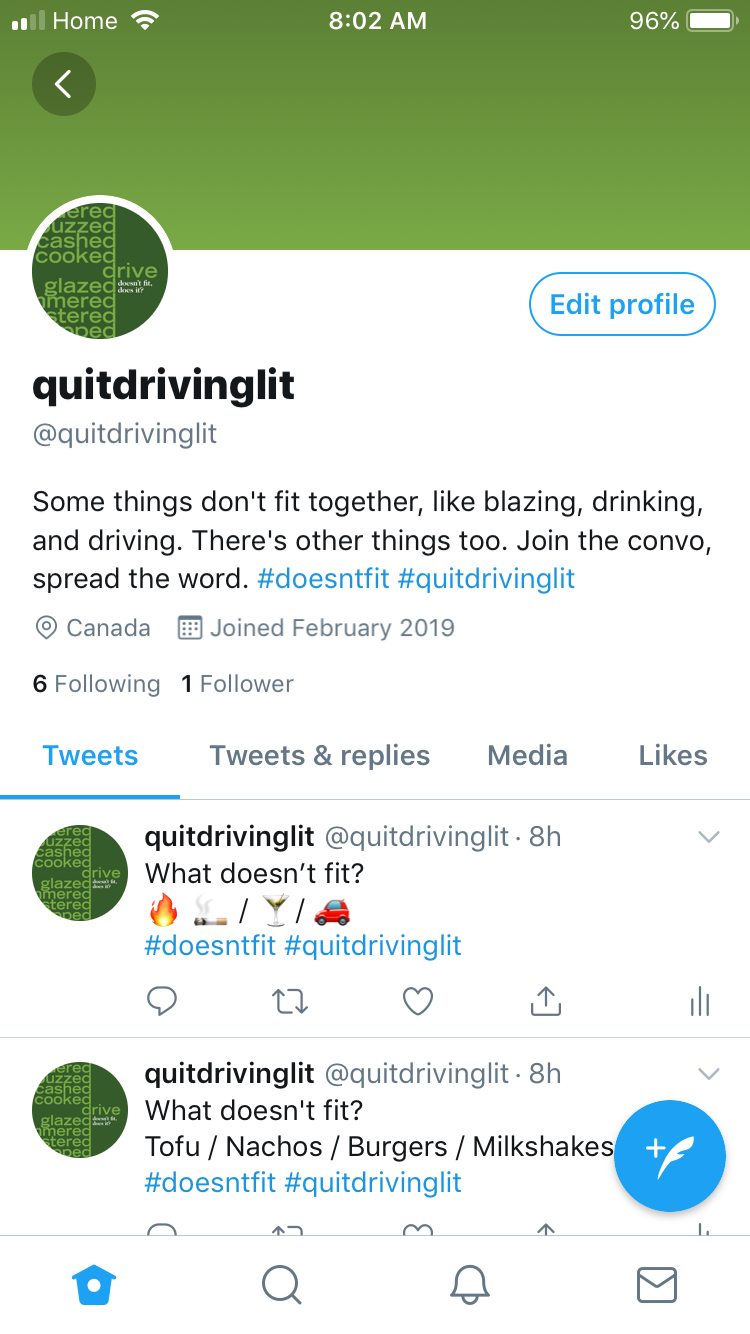Like the emoji tweet
750x1334 pixels.
[x=418, y=1001]
